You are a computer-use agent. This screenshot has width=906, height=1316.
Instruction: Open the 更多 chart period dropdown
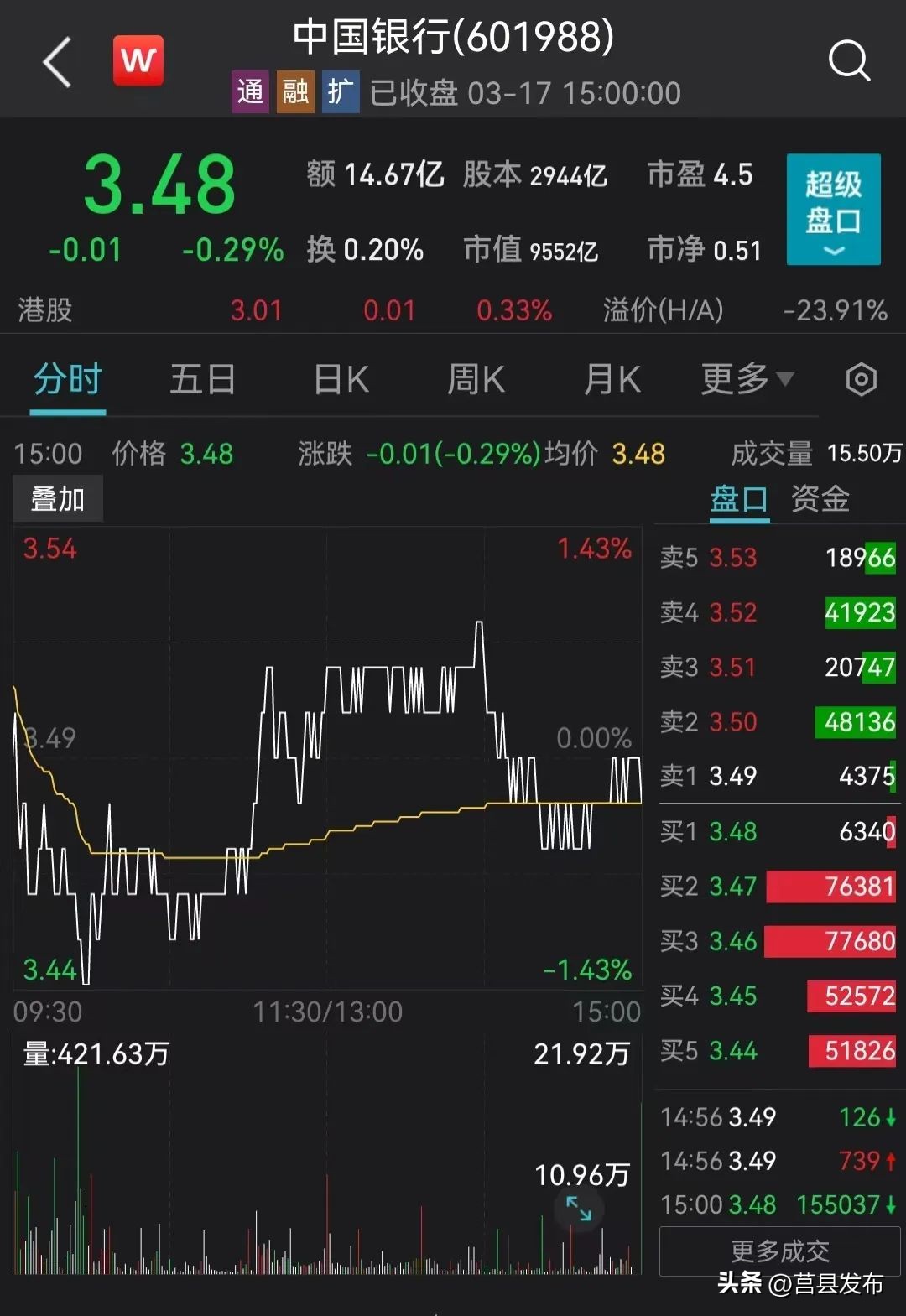(x=746, y=379)
